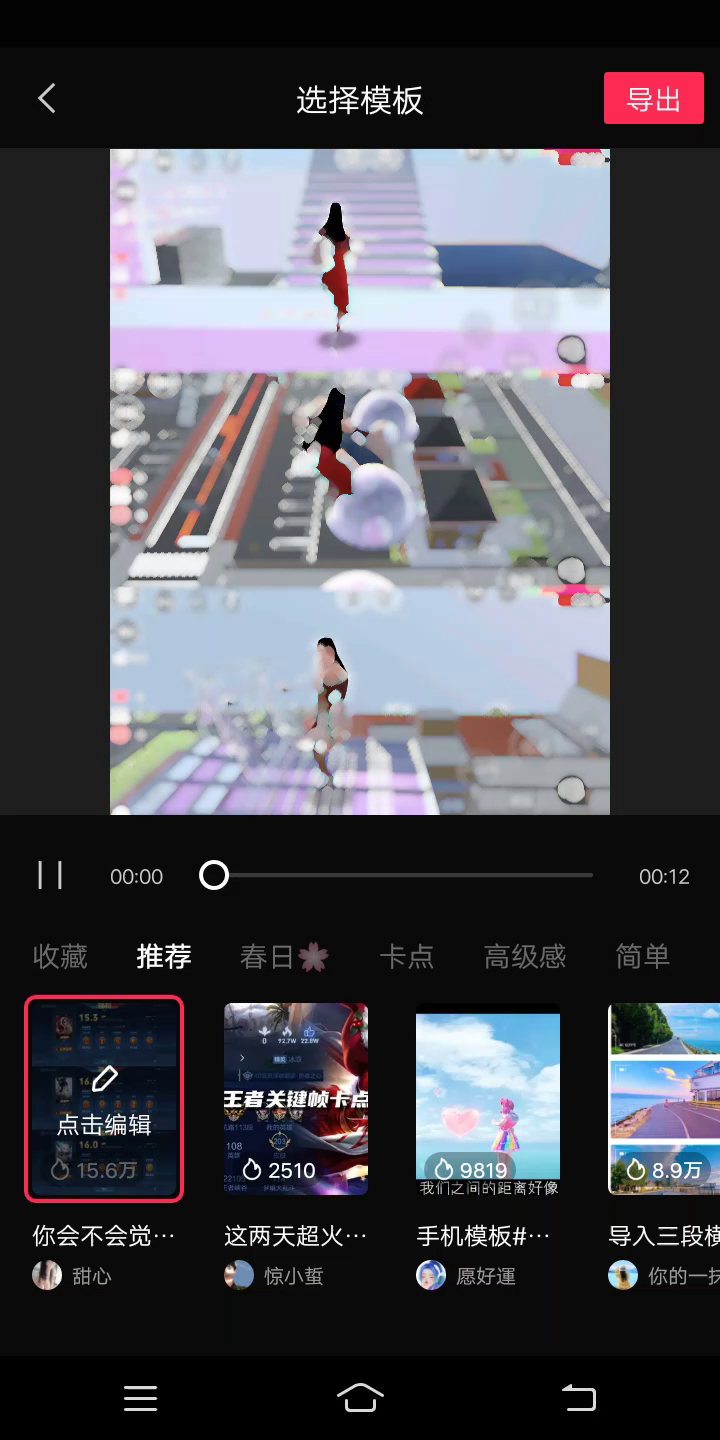Open the system recent apps menu
This screenshot has width=720, height=1440.
[141, 1398]
